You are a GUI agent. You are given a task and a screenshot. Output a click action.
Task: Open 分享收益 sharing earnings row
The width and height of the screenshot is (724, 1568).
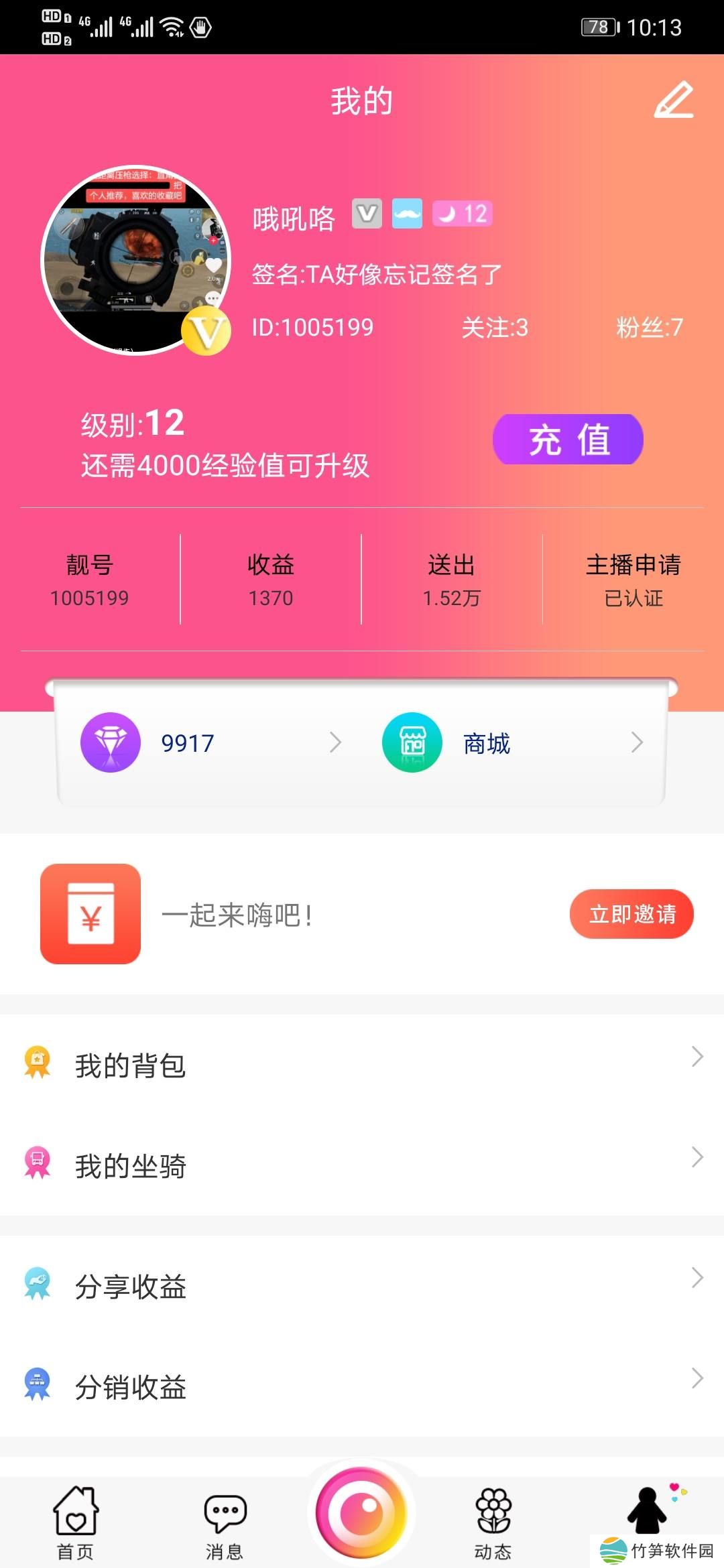[362, 1286]
